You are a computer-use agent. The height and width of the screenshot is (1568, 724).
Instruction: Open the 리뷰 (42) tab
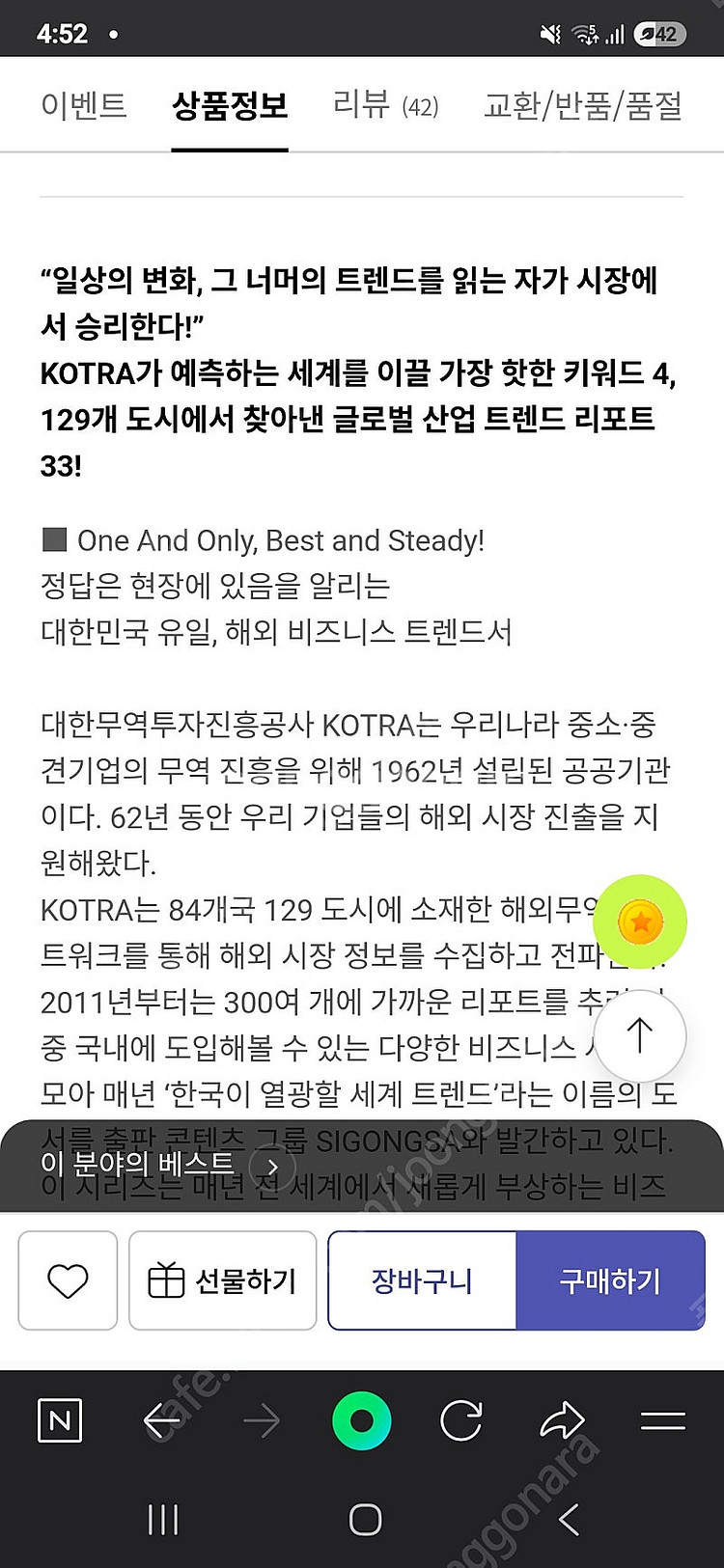click(x=385, y=104)
